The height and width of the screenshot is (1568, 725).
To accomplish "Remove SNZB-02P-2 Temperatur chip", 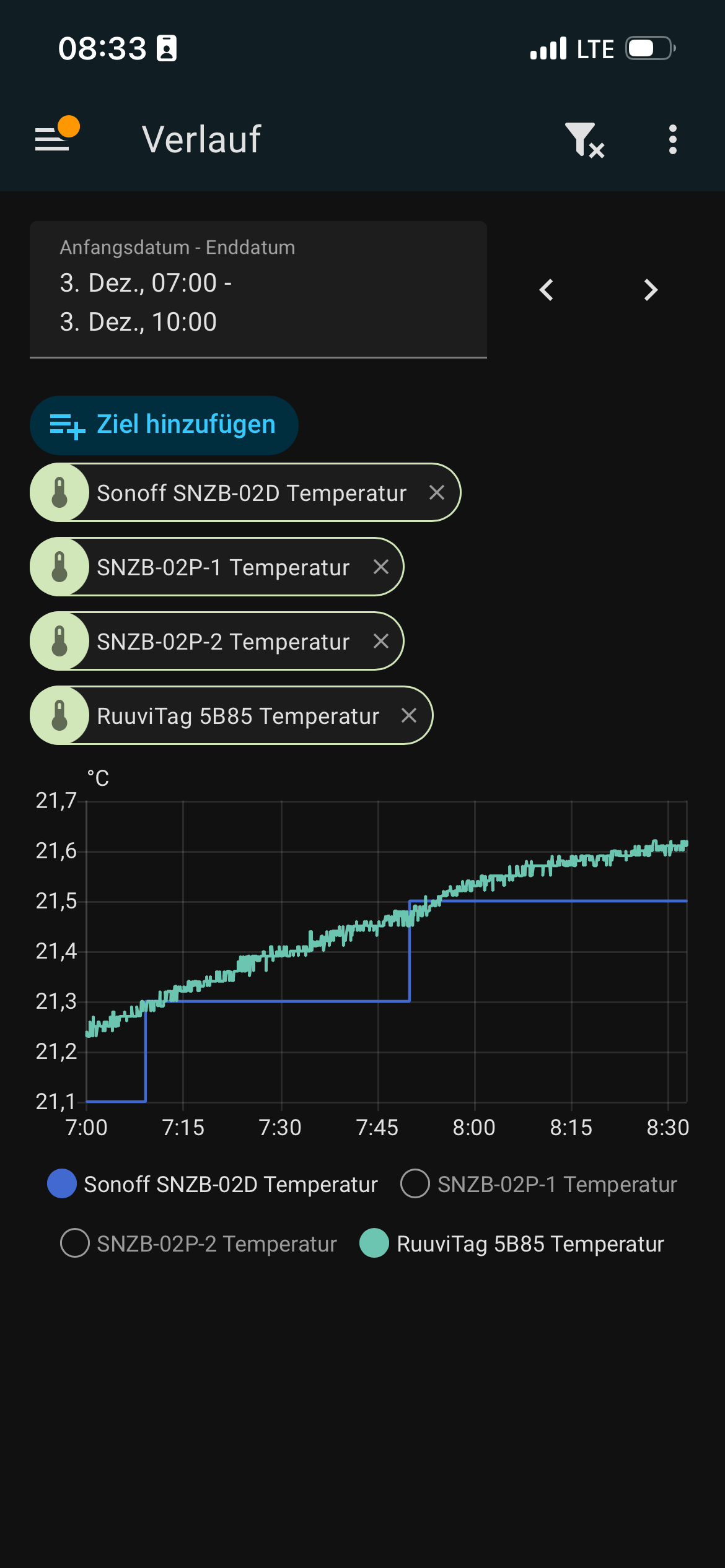I will point(381,642).
